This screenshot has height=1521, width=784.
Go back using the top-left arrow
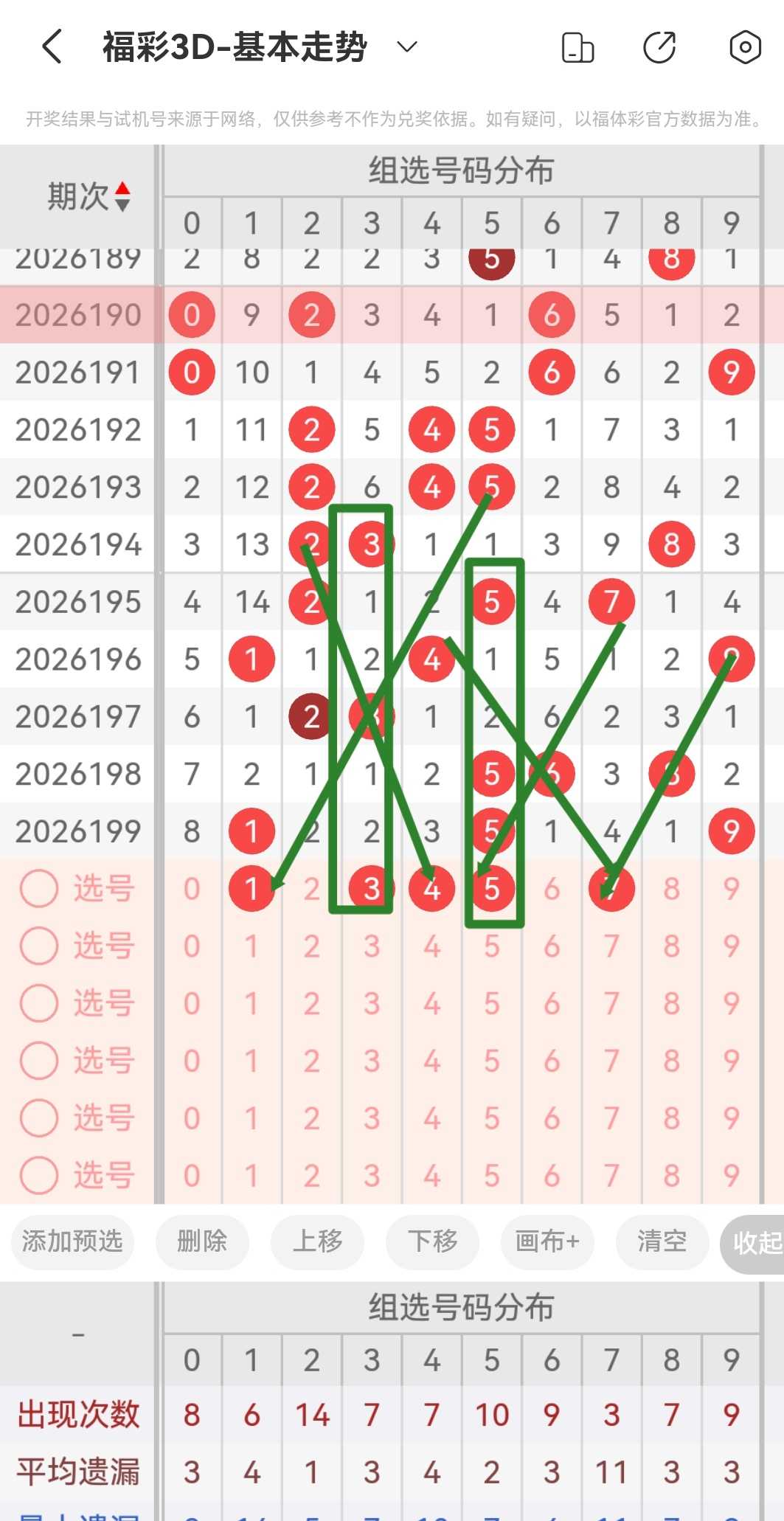coord(52,47)
